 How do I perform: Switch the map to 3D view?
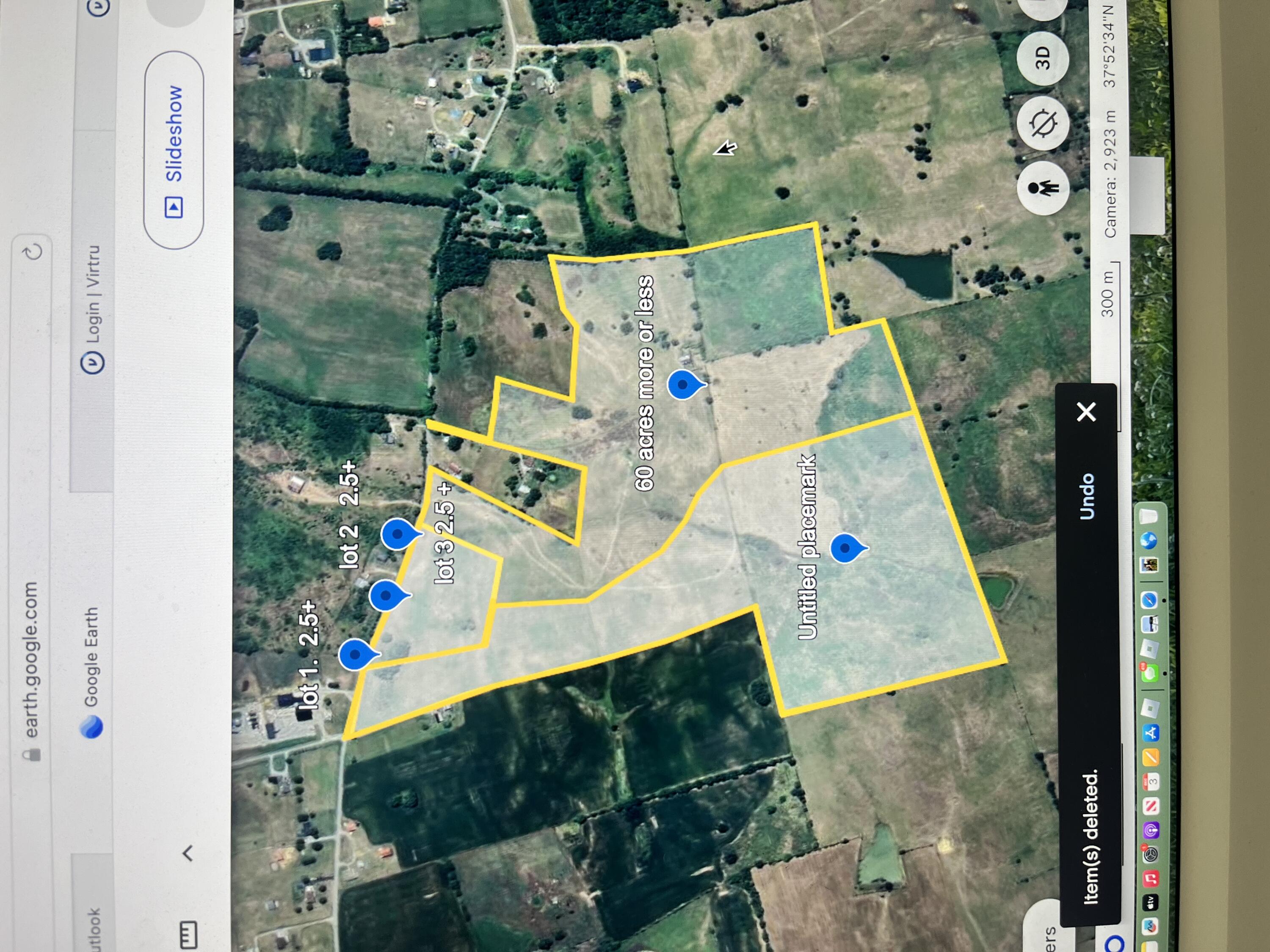1042,58
